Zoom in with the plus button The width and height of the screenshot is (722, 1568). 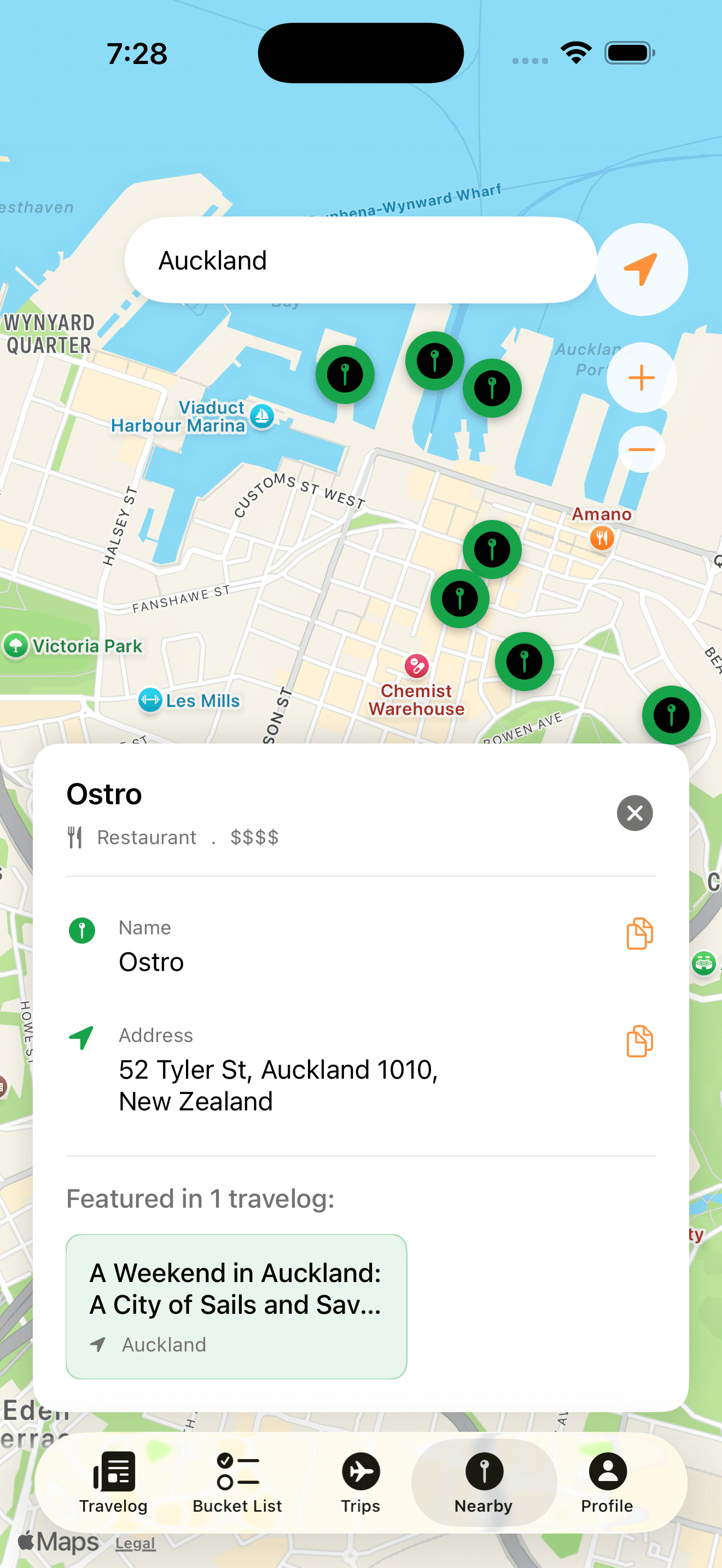(641, 377)
